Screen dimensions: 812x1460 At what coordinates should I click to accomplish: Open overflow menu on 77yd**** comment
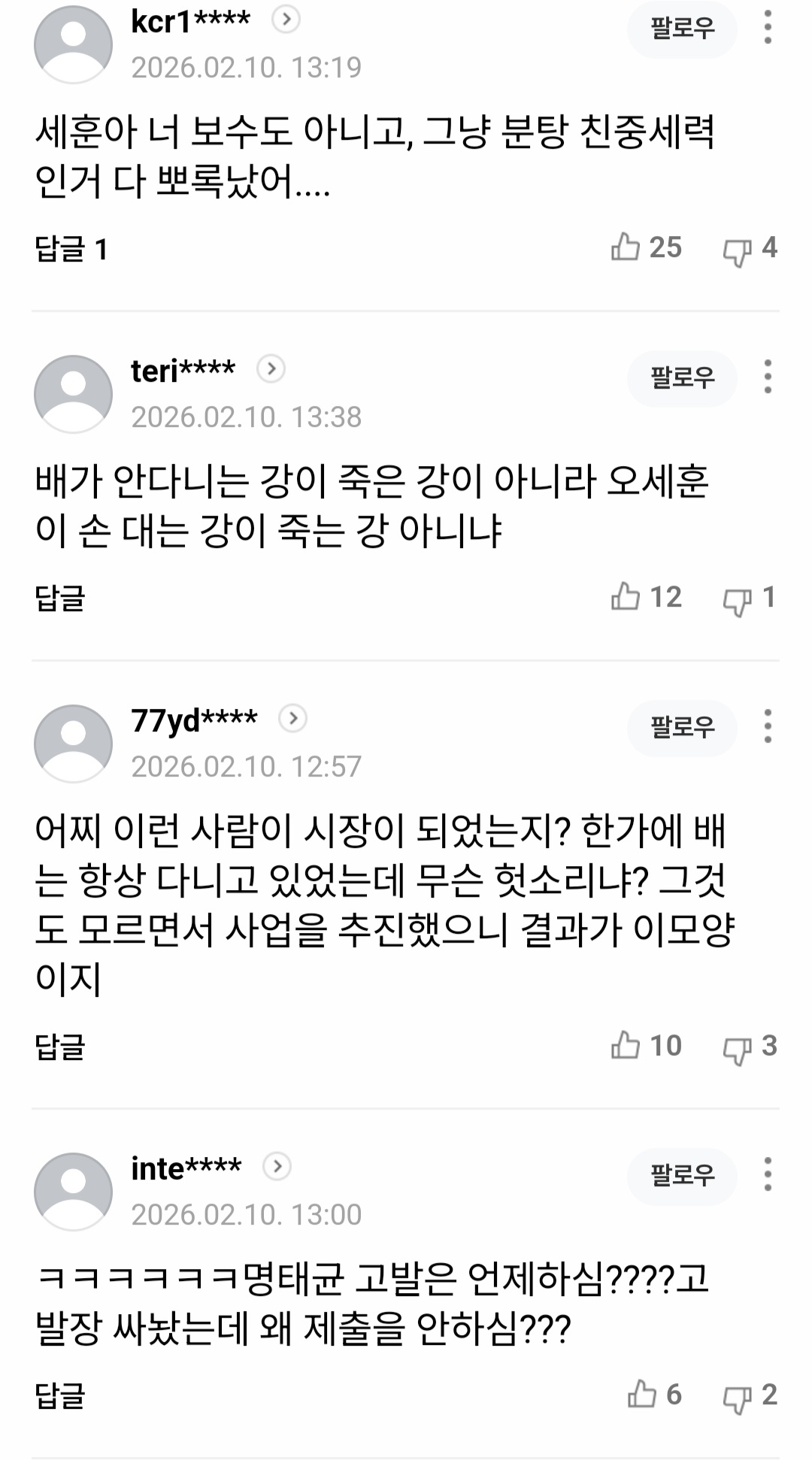[x=767, y=726]
